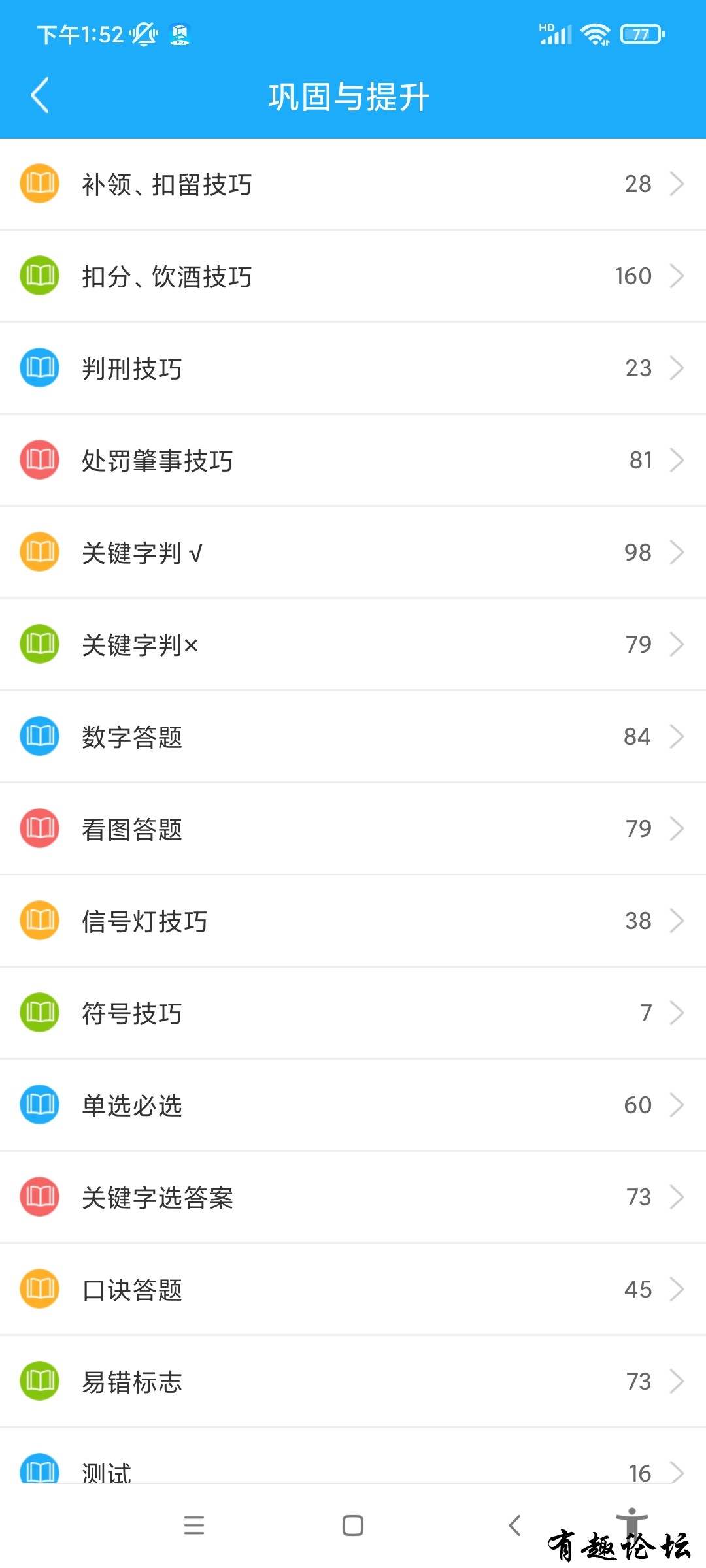The width and height of the screenshot is (706, 1568).
Task: Open 扣分、饮酒技巧 category
Action: (x=353, y=276)
